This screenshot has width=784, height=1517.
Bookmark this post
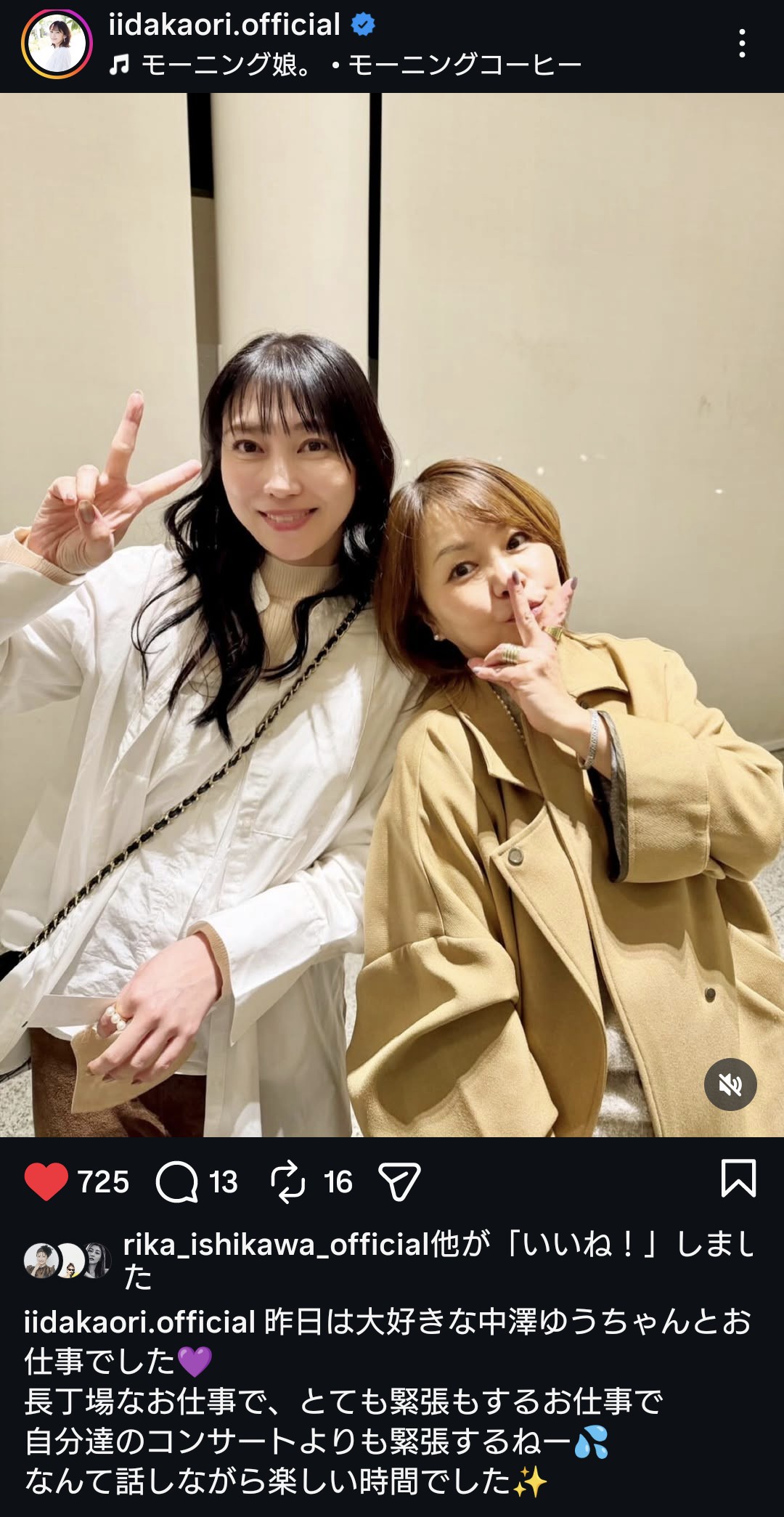pos(738,1178)
